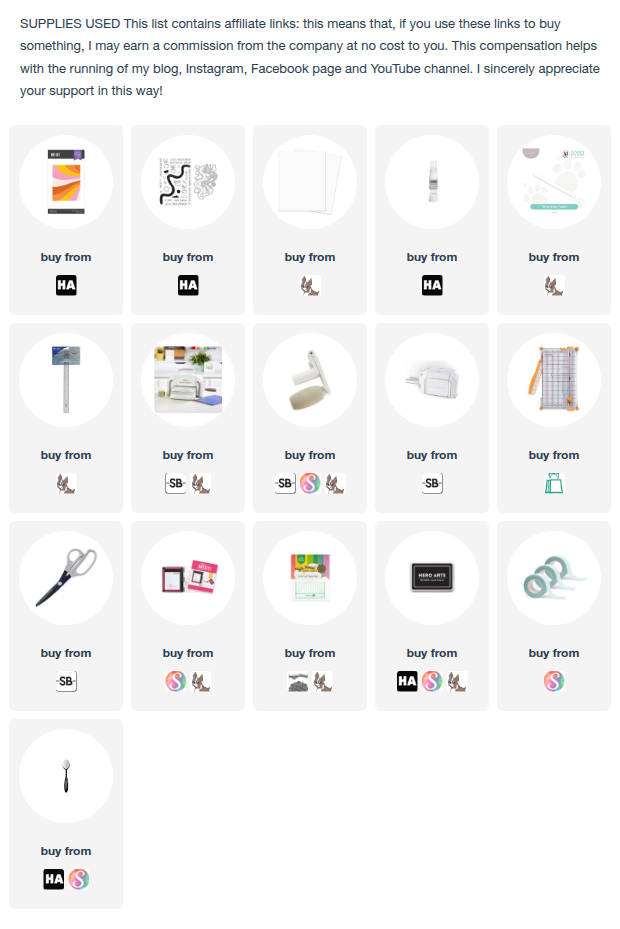Buy the Hero Arts ink pad from HA
Screen dimensions: 620x929
coord(407,682)
